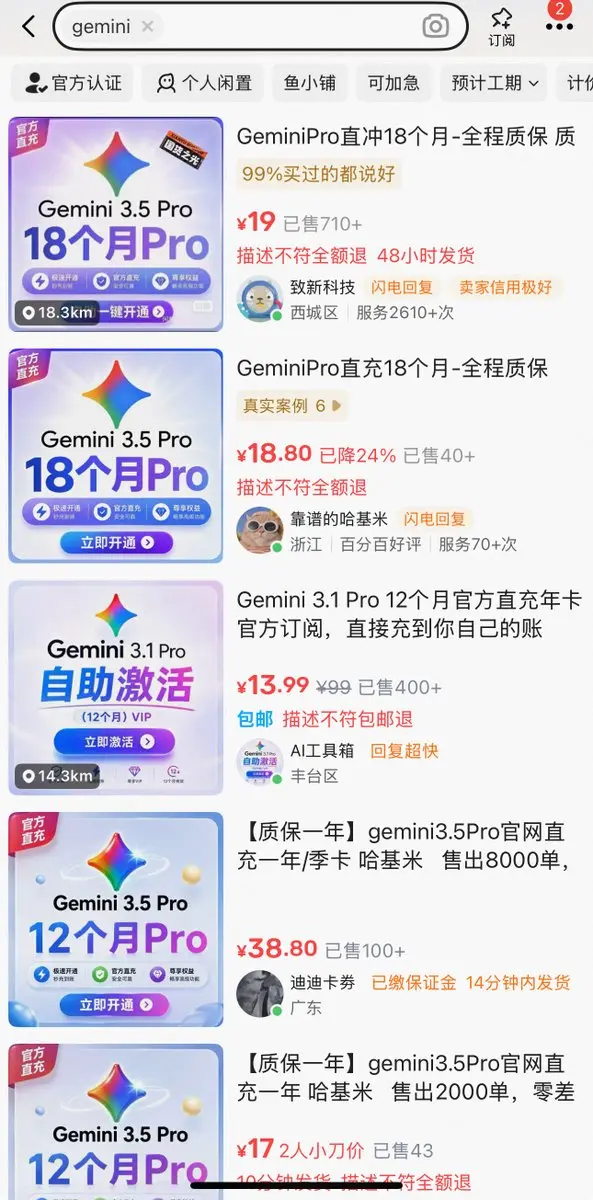The image size is (593, 1200).
Task: Subscribe to this search with 订阅
Action: [502, 27]
